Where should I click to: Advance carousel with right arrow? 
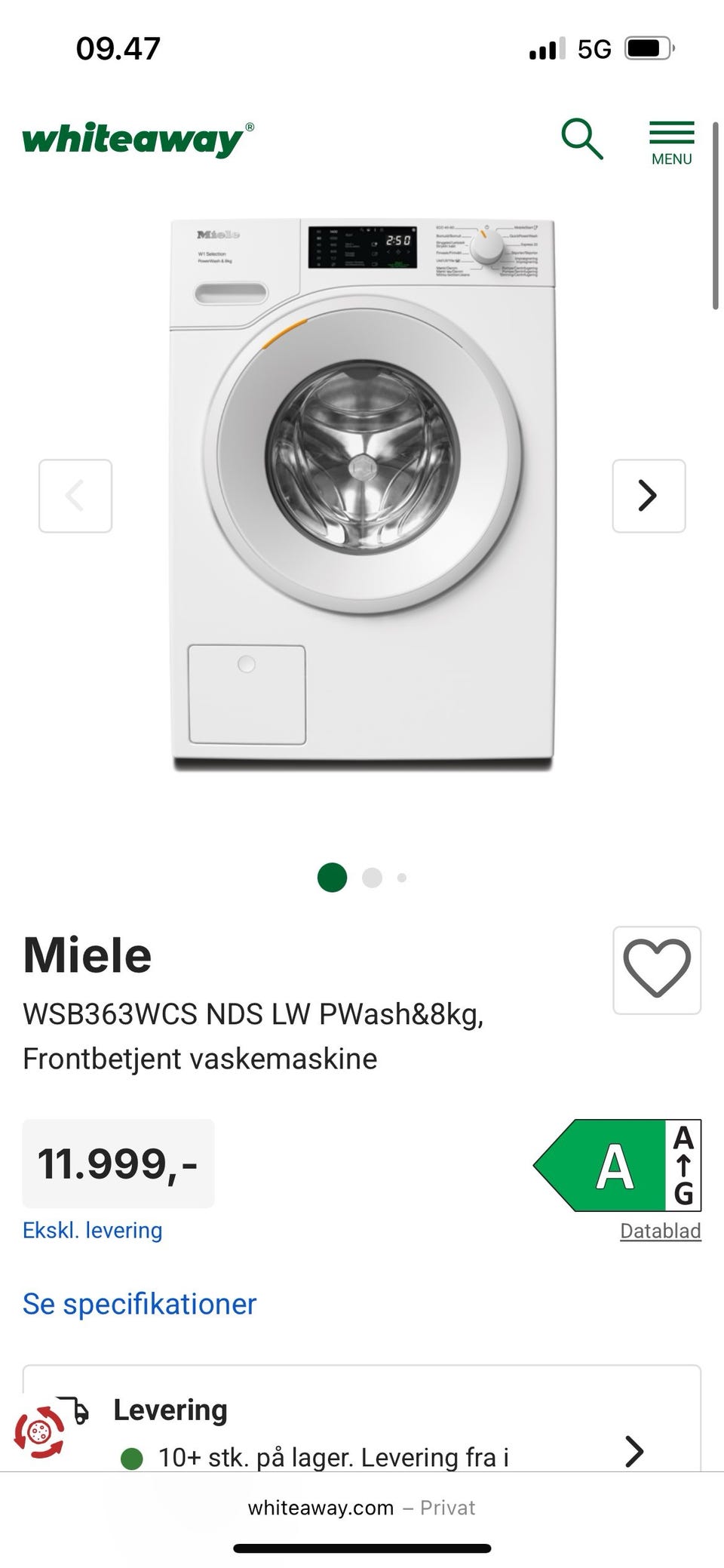pos(649,495)
